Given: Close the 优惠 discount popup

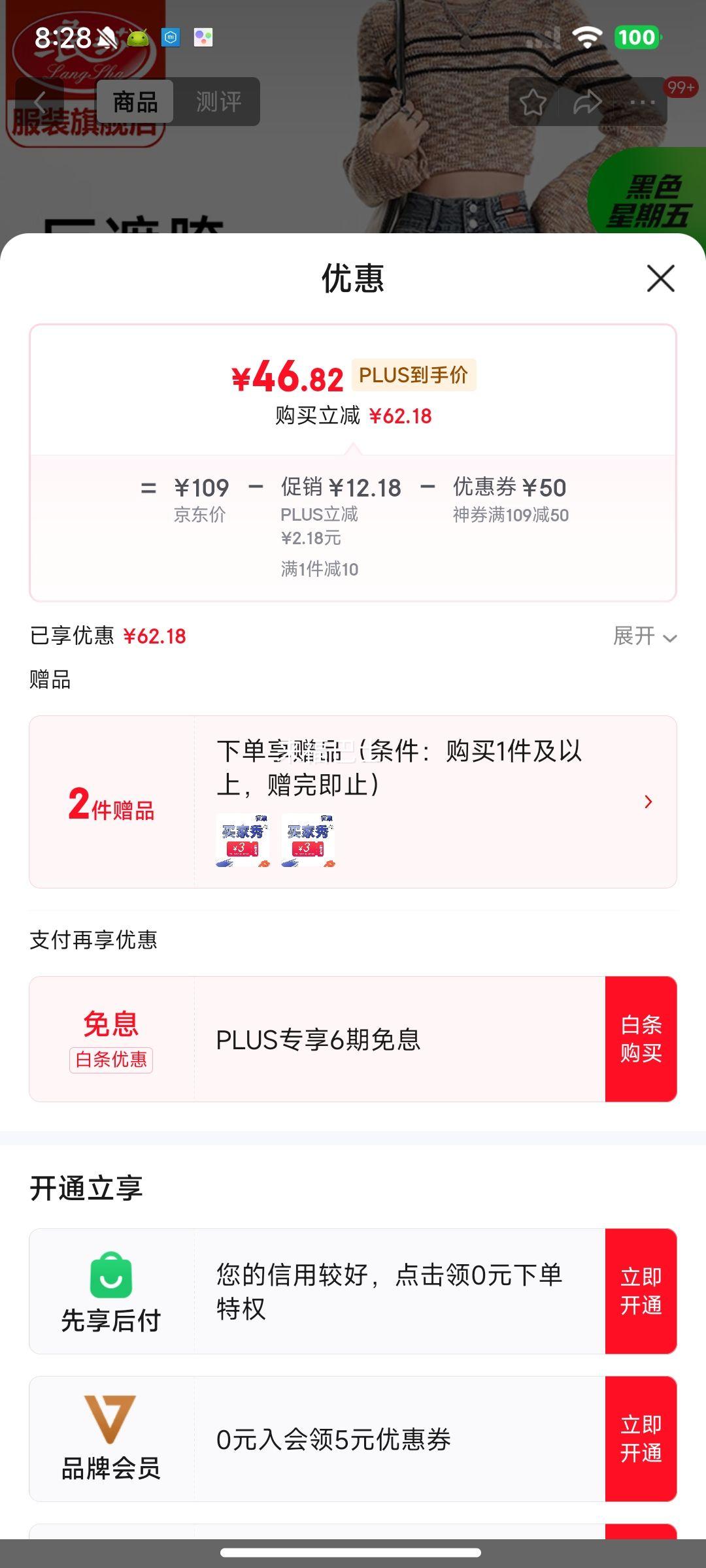Looking at the screenshot, I should [662, 280].
